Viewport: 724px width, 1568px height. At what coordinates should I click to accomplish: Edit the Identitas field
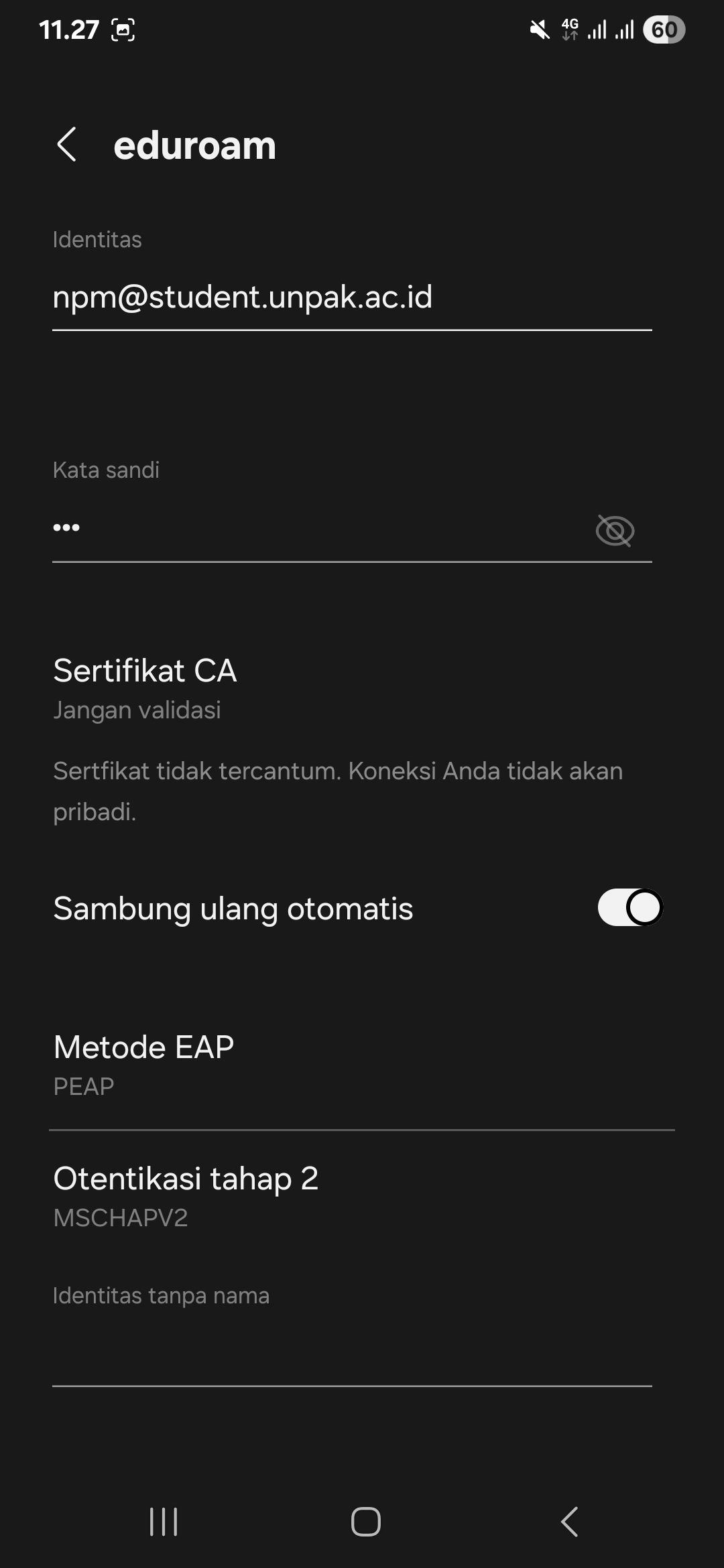coord(352,298)
